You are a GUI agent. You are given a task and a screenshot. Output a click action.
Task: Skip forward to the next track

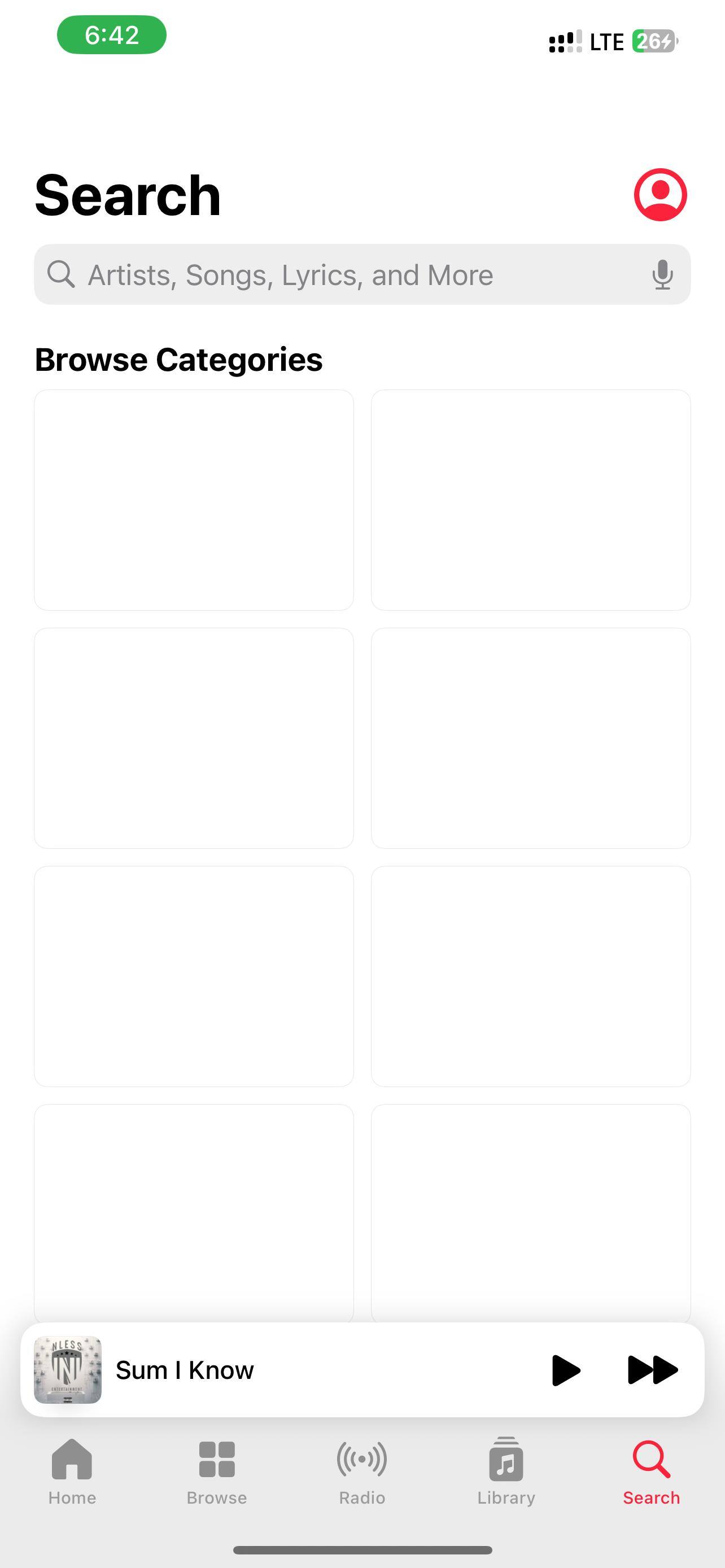pos(652,1370)
